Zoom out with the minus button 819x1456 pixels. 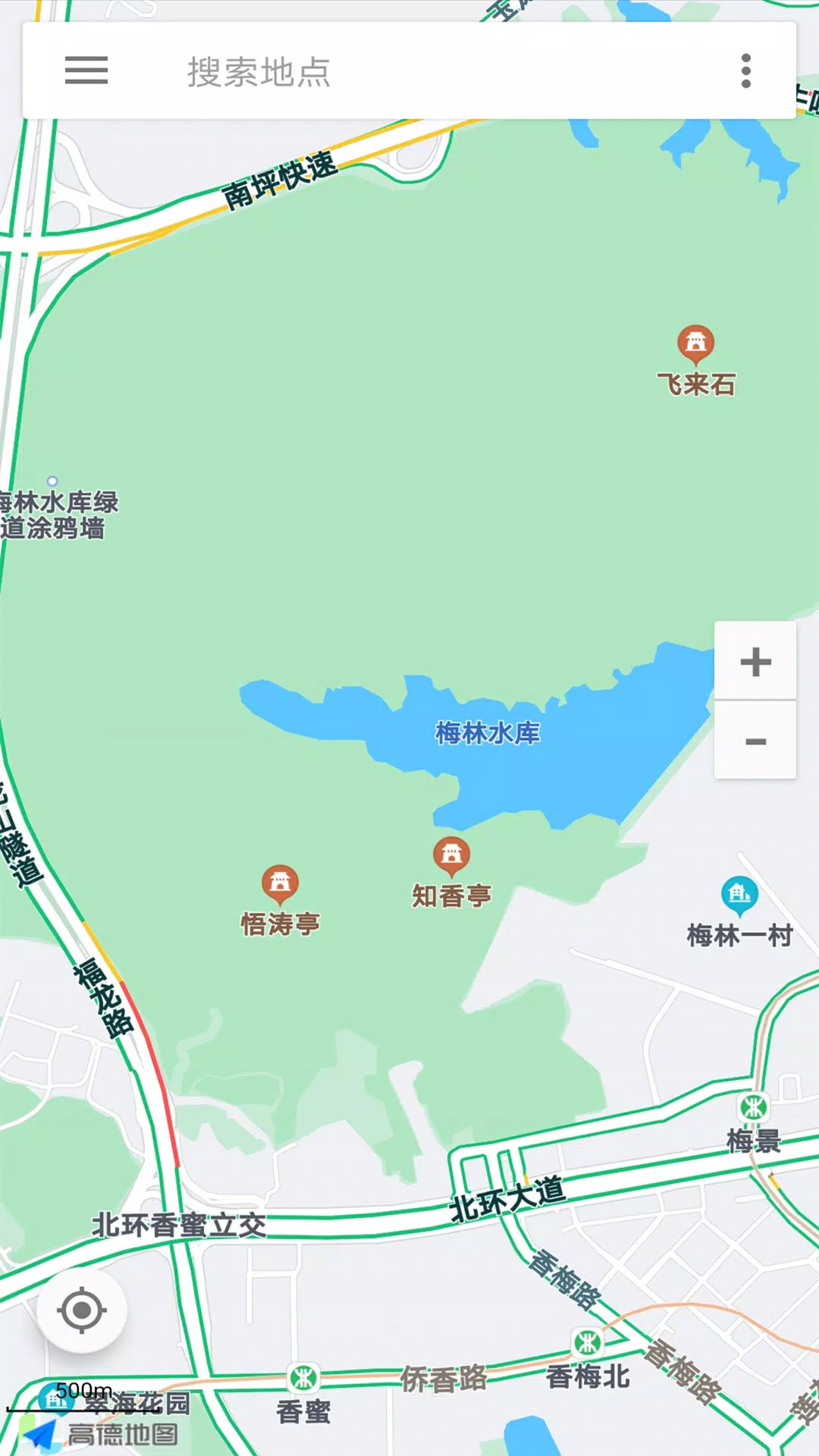pos(755,741)
